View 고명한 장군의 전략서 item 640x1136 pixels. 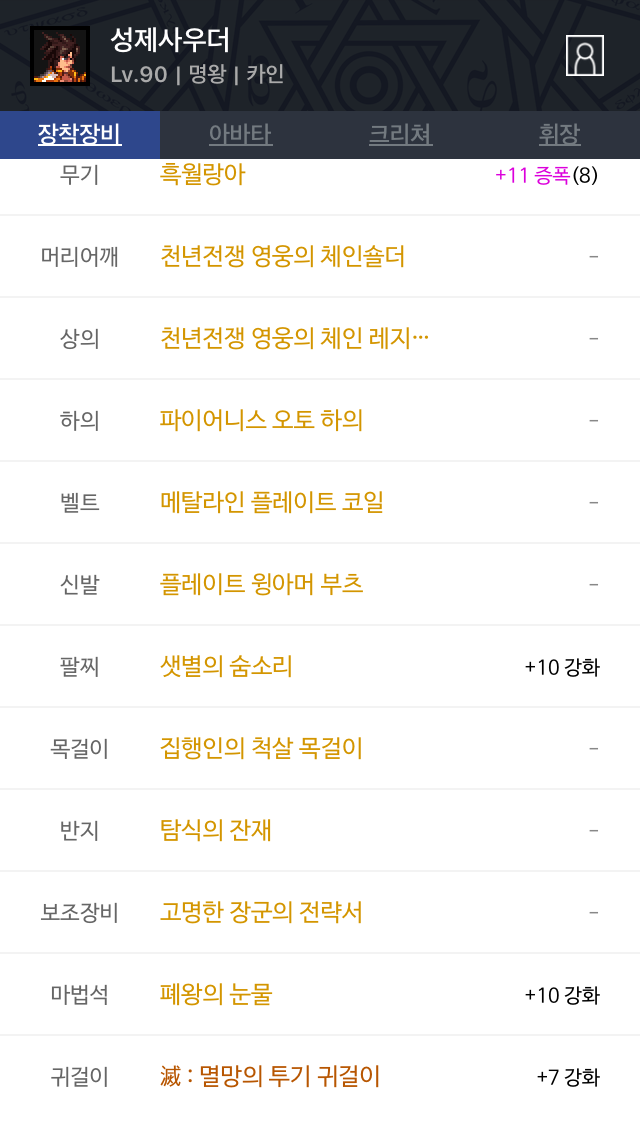[x=261, y=912]
